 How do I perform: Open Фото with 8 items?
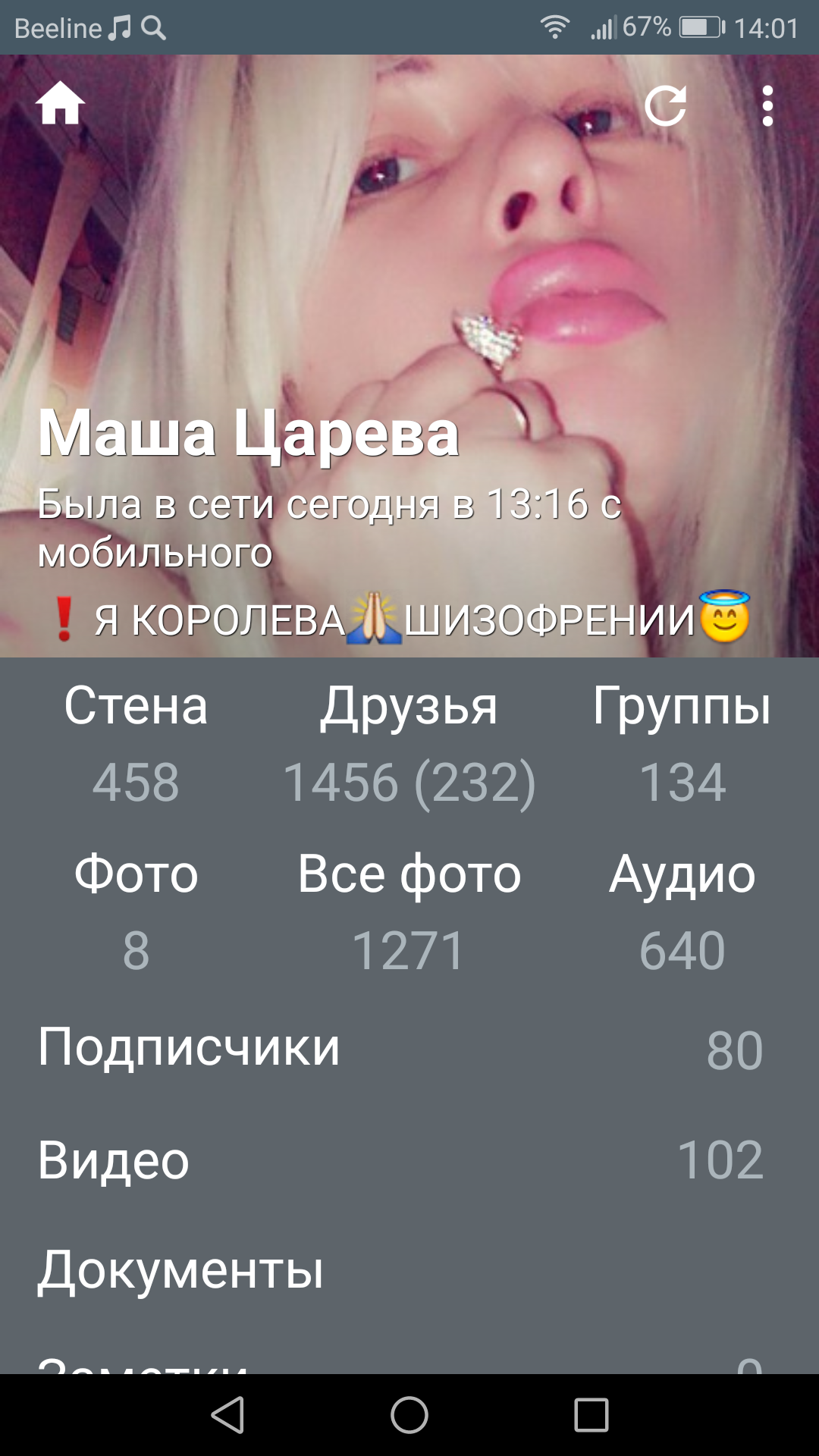coord(136,910)
